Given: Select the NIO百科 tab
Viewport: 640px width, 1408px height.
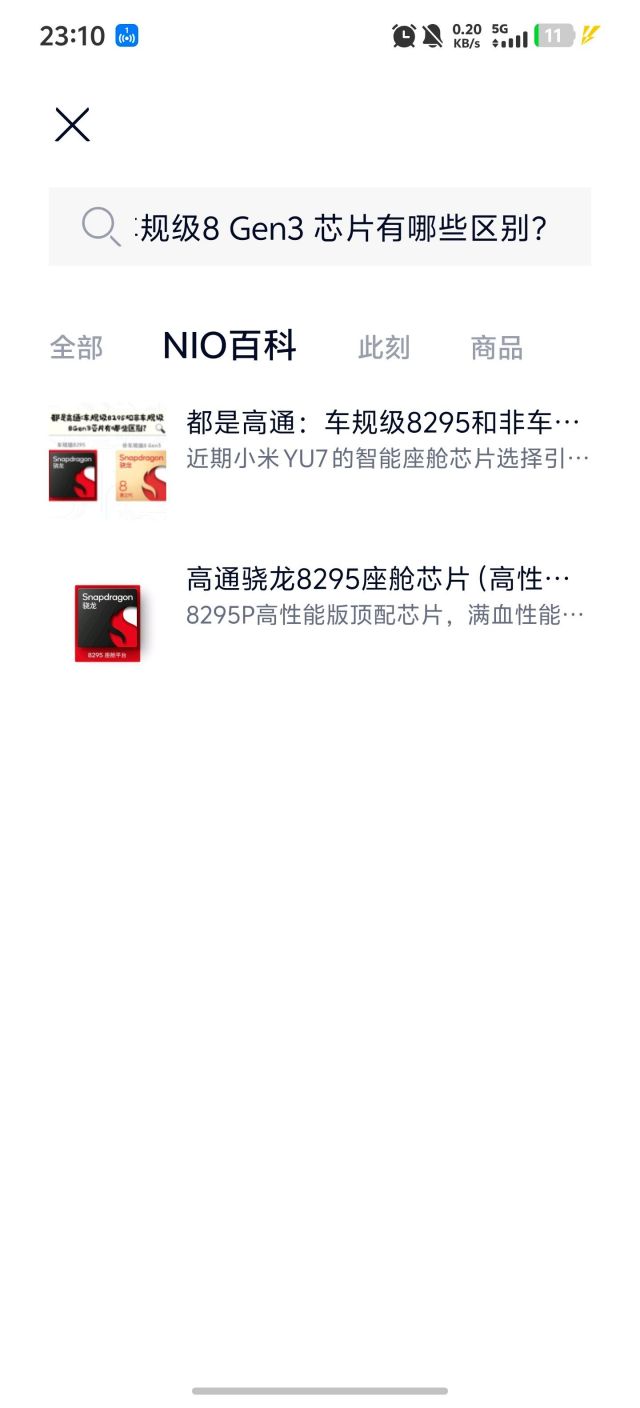Looking at the screenshot, I should [x=229, y=346].
